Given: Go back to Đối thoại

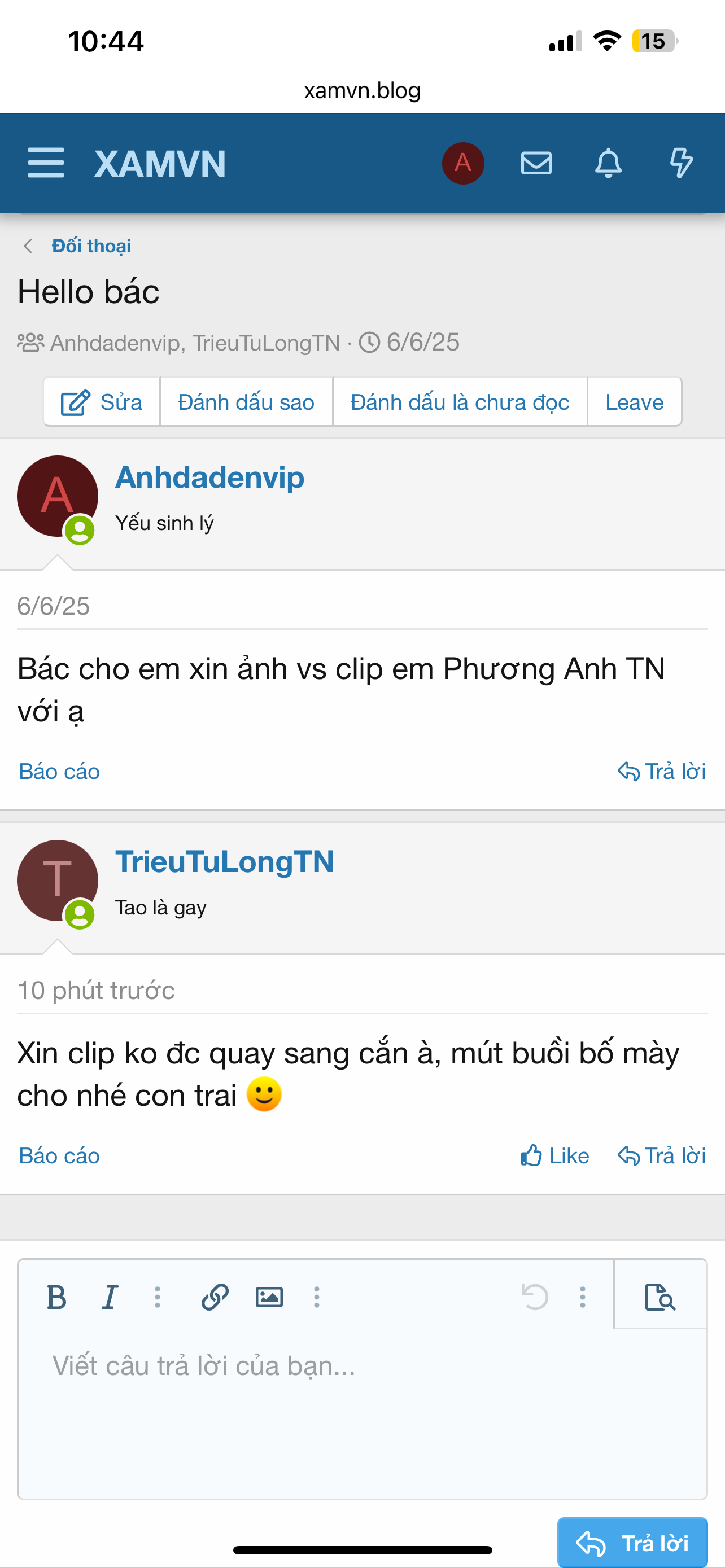Looking at the screenshot, I should coord(91,246).
